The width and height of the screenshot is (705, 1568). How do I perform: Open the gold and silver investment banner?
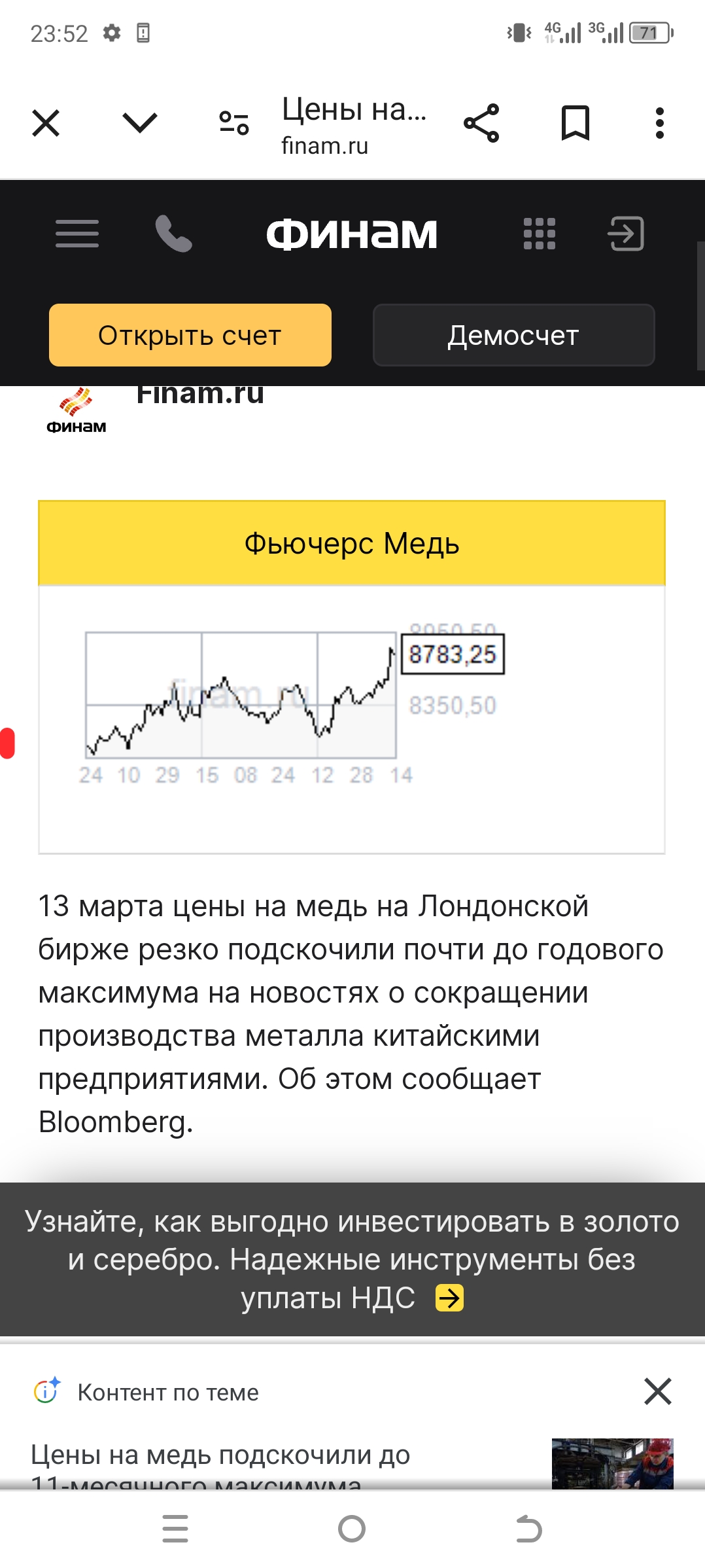coord(352,1258)
